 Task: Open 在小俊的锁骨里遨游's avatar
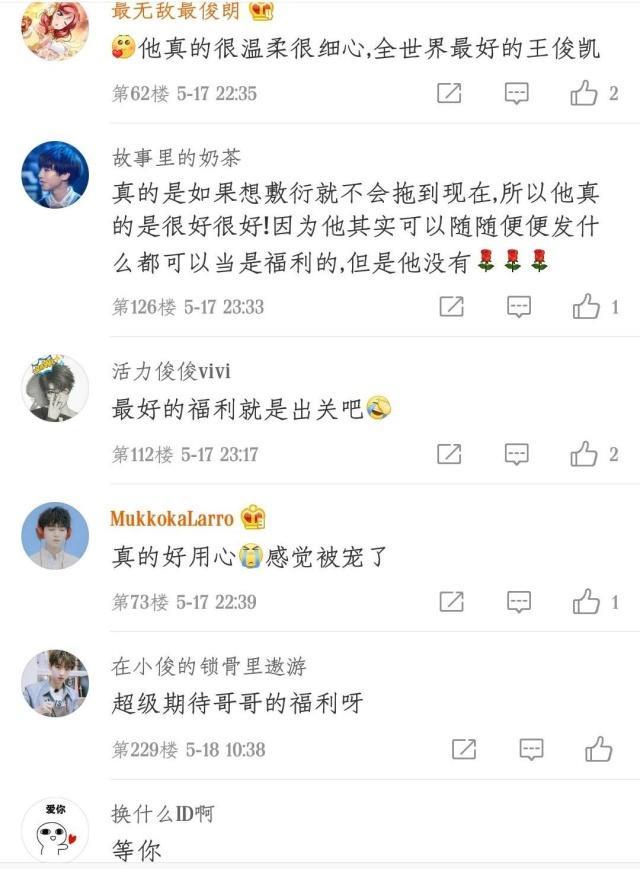(x=55, y=684)
